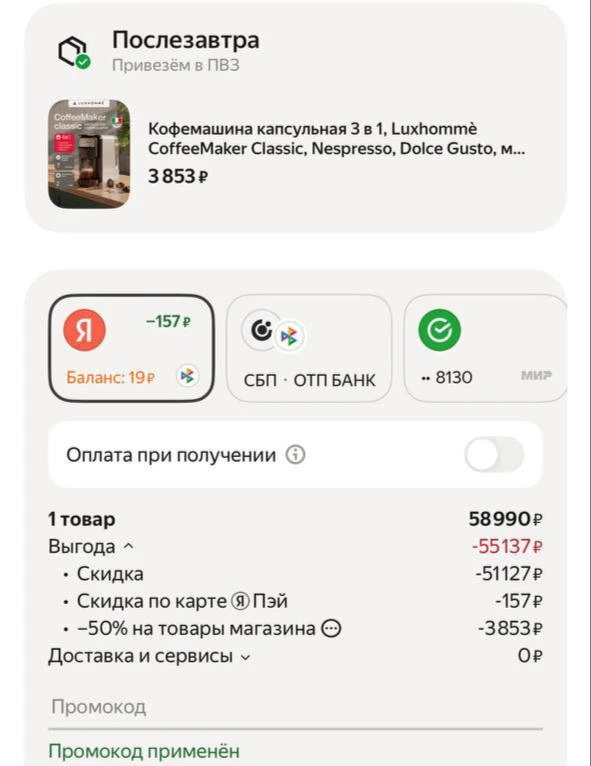Expand Доставка и сервисы section

149,656
